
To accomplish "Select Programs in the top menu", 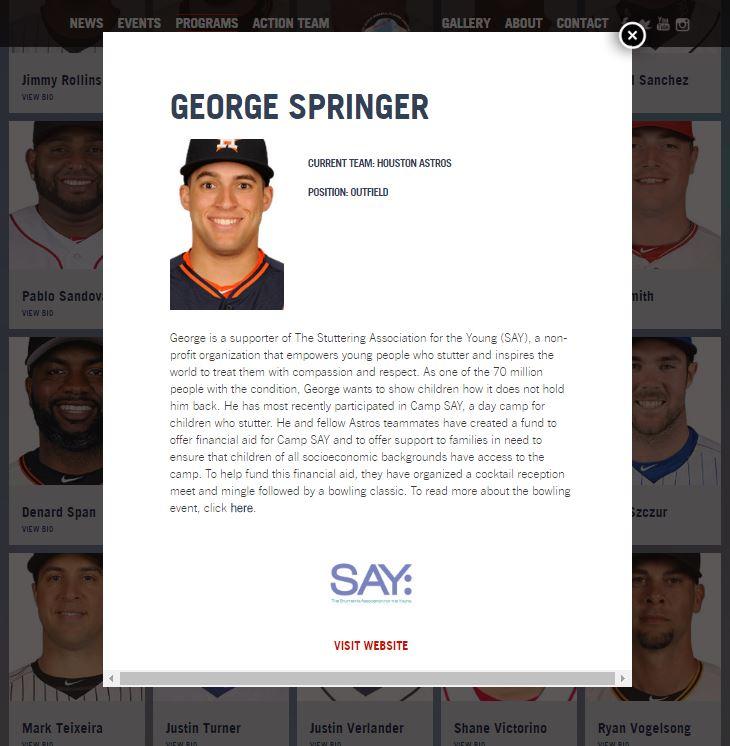I will (x=207, y=23).
